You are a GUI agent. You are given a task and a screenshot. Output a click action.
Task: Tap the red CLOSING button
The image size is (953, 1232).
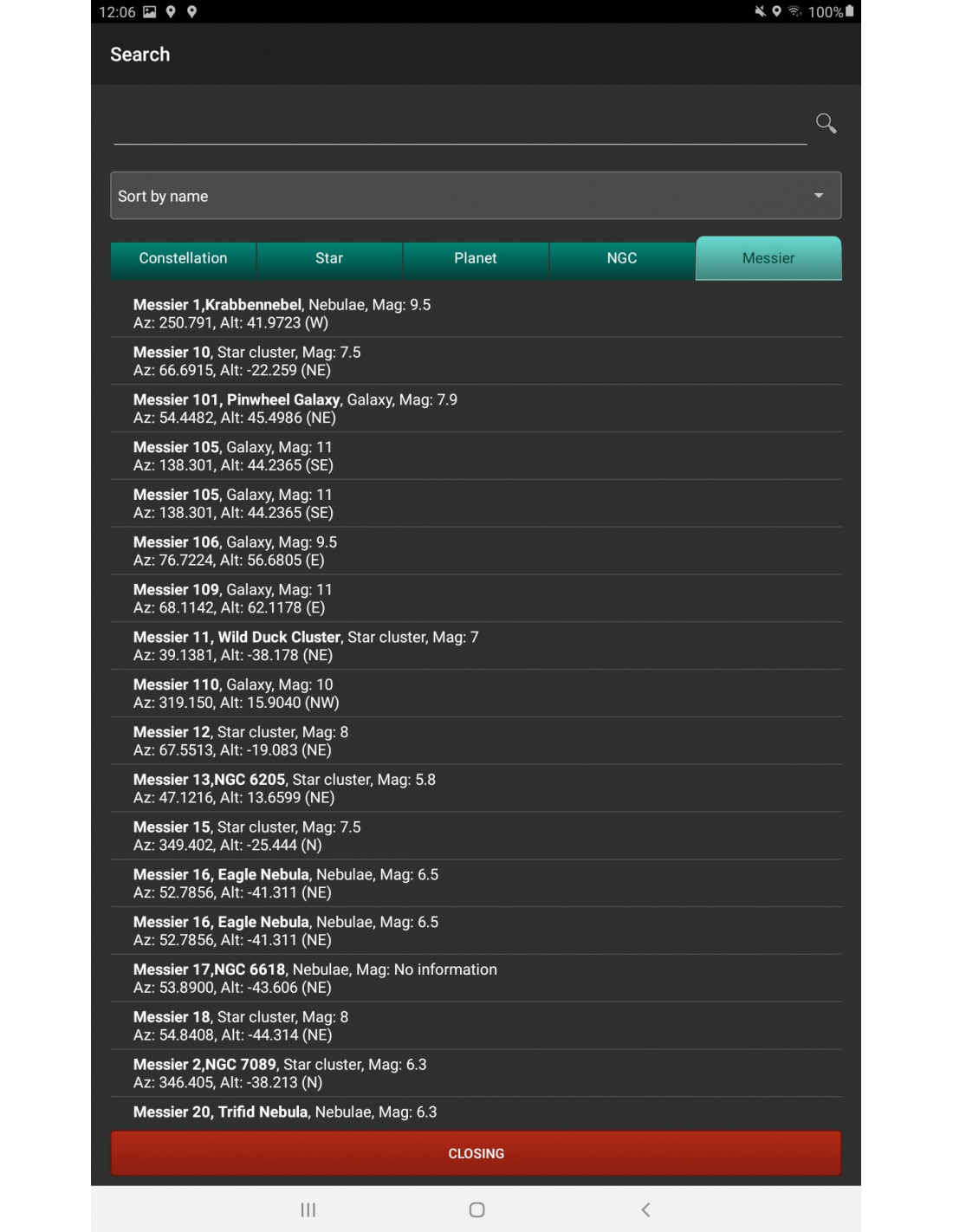[476, 1153]
